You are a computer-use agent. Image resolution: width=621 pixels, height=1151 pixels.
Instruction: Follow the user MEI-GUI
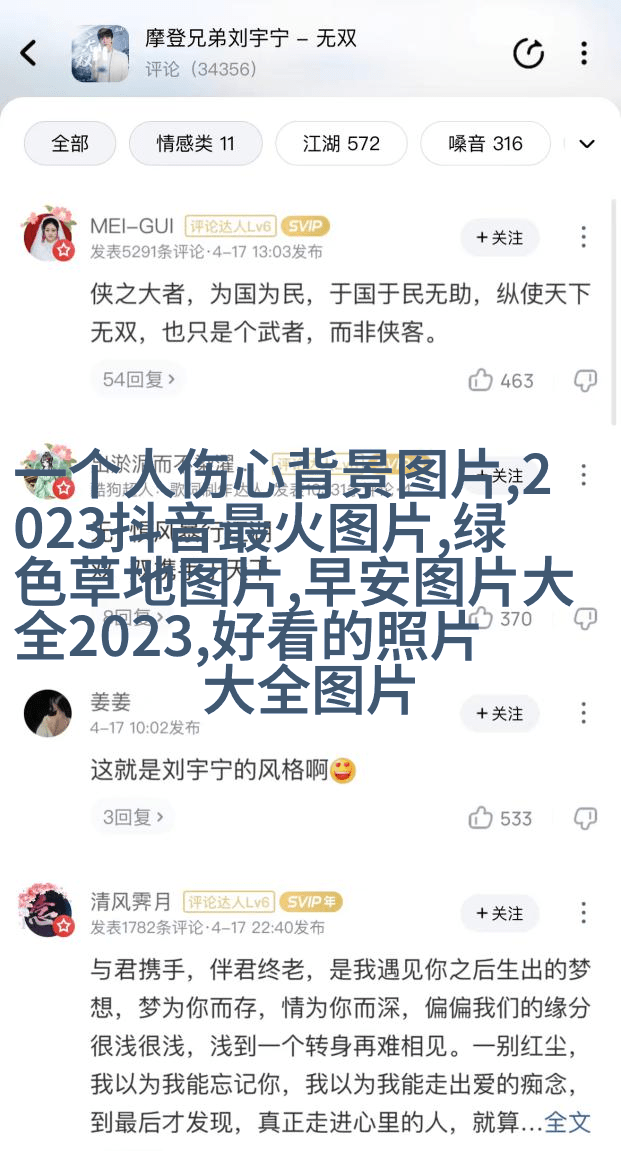[x=499, y=238]
